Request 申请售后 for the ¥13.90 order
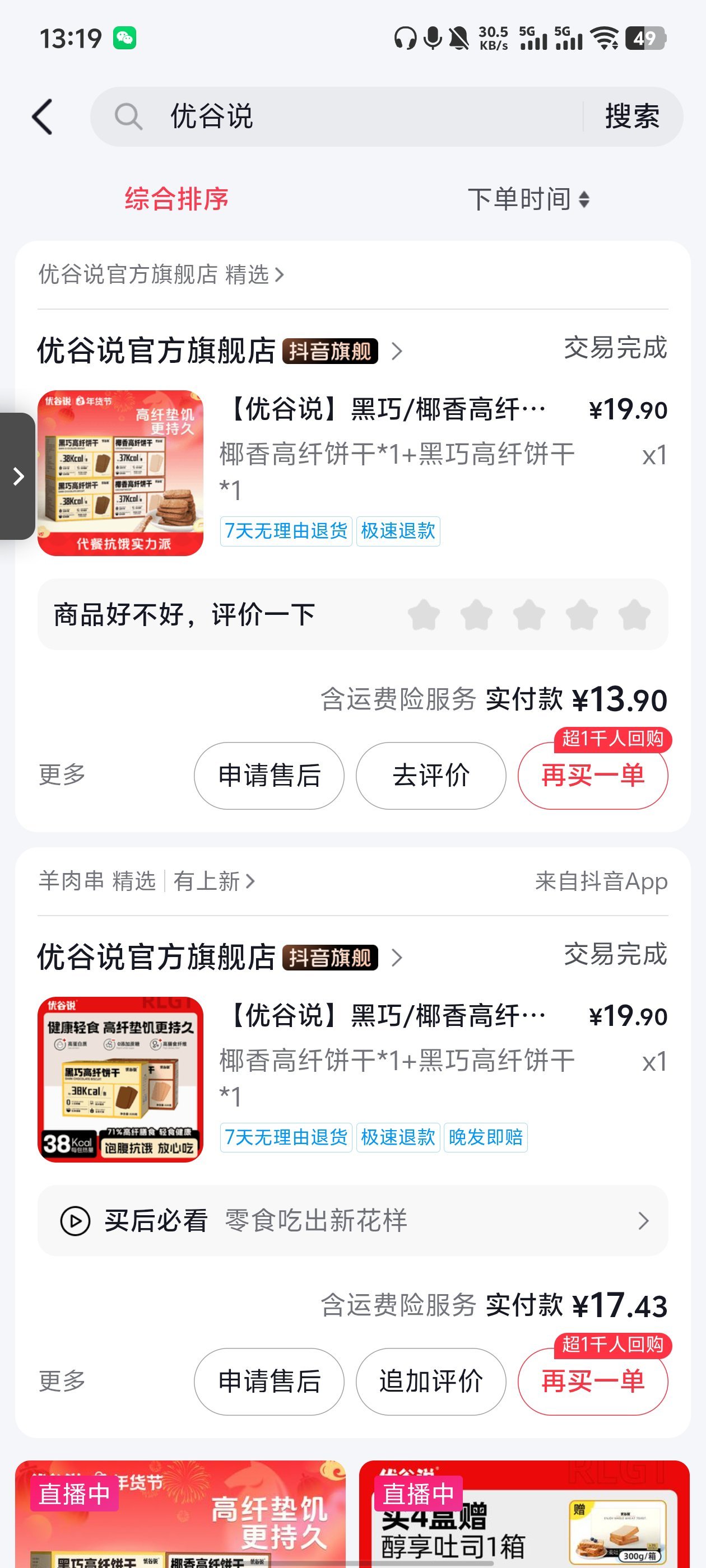Screen dimensions: 706x1568 pyautogui.click(x=270, y=776)
